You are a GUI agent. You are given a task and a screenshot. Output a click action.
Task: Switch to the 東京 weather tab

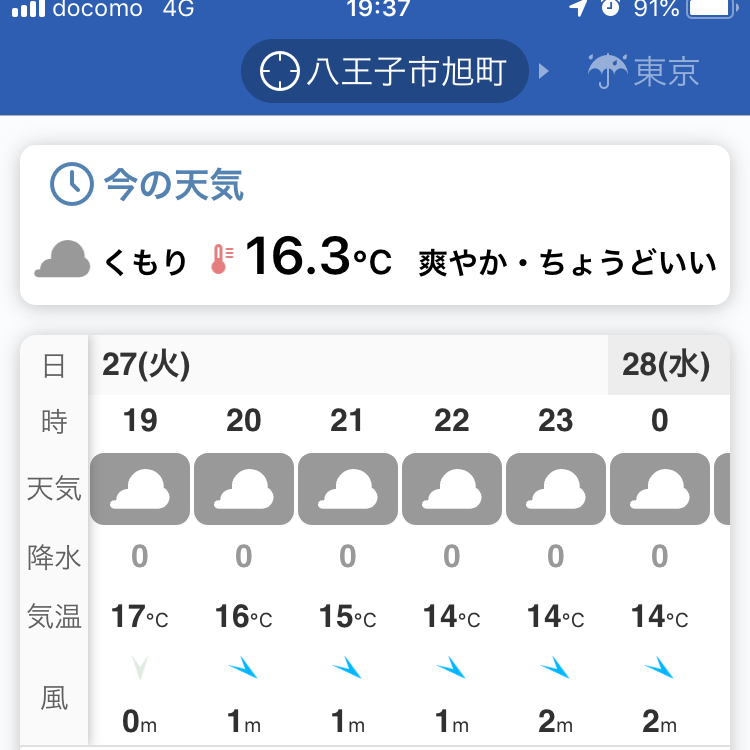pyautogui.click(x=644, y=71)
